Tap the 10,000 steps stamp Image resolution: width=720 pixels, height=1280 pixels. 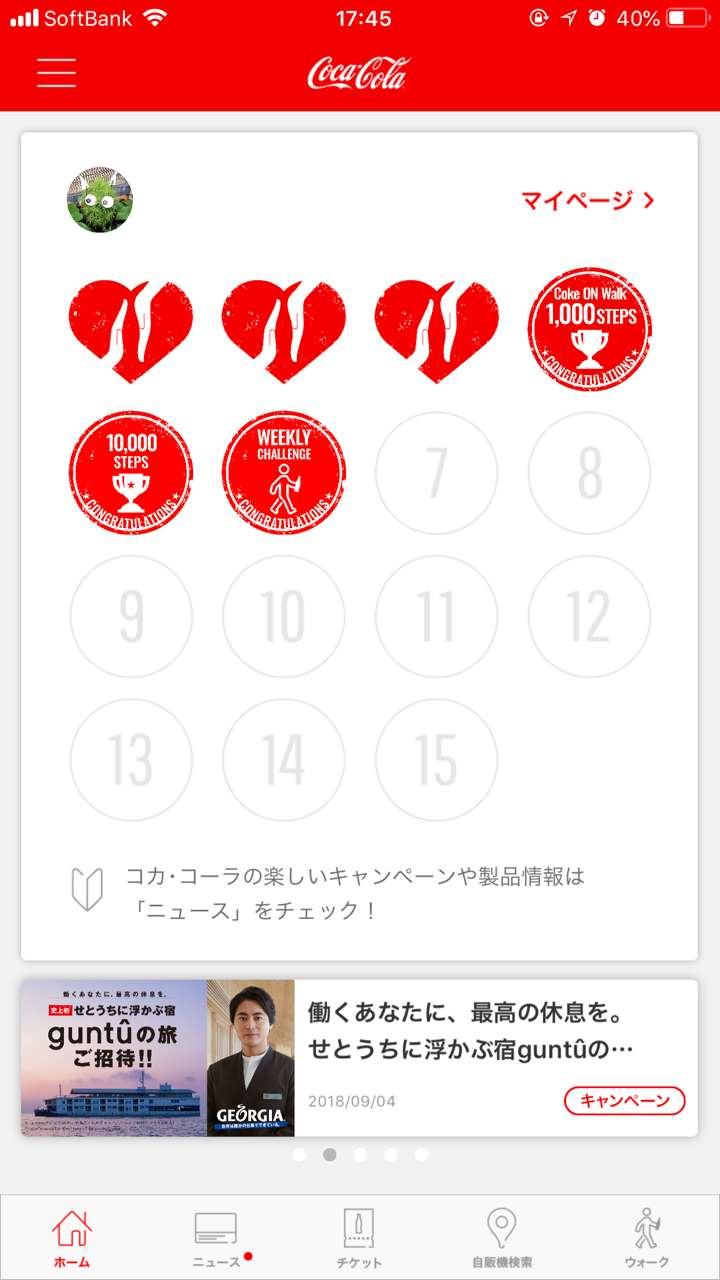[x=131, y=472]
